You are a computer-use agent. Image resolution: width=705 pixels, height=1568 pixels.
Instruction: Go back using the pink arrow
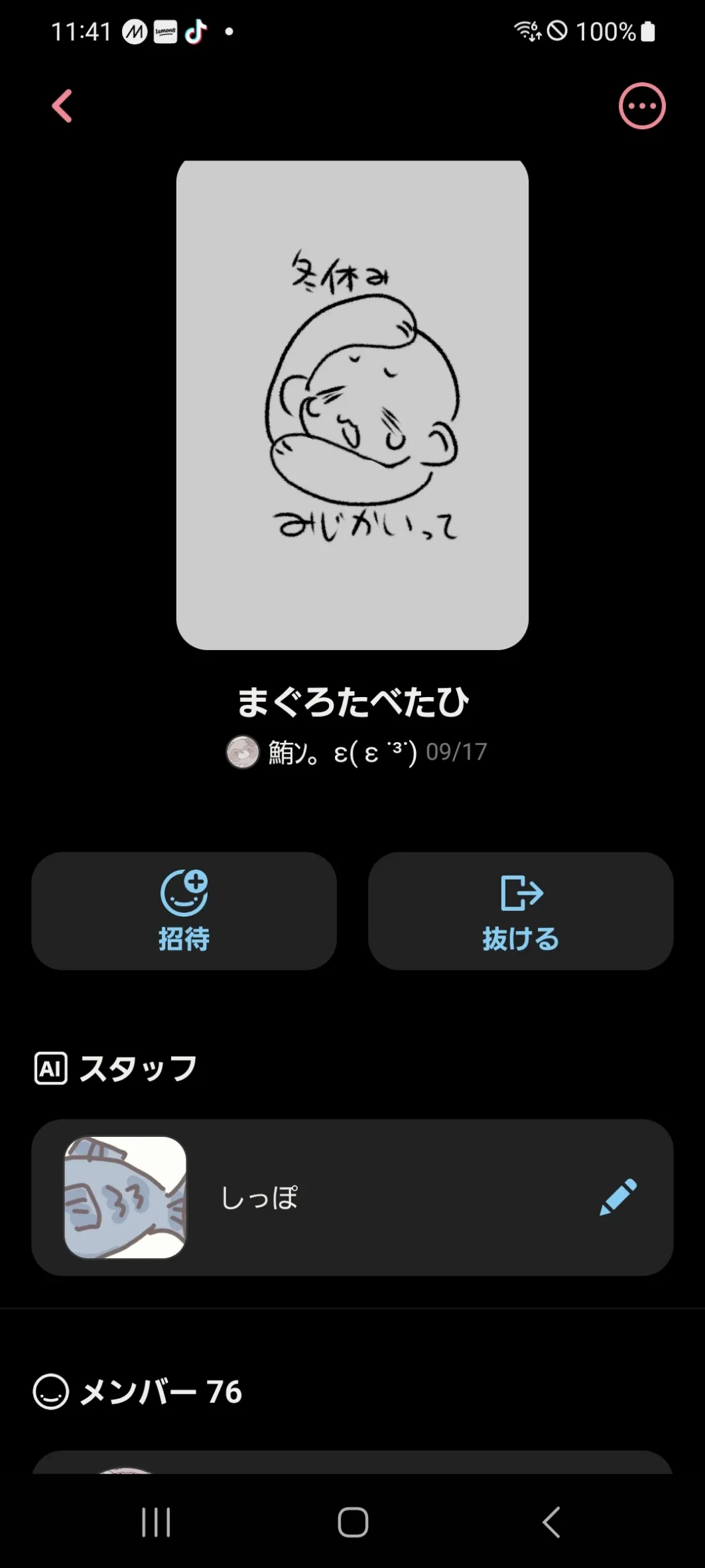[x=62, y=106]
